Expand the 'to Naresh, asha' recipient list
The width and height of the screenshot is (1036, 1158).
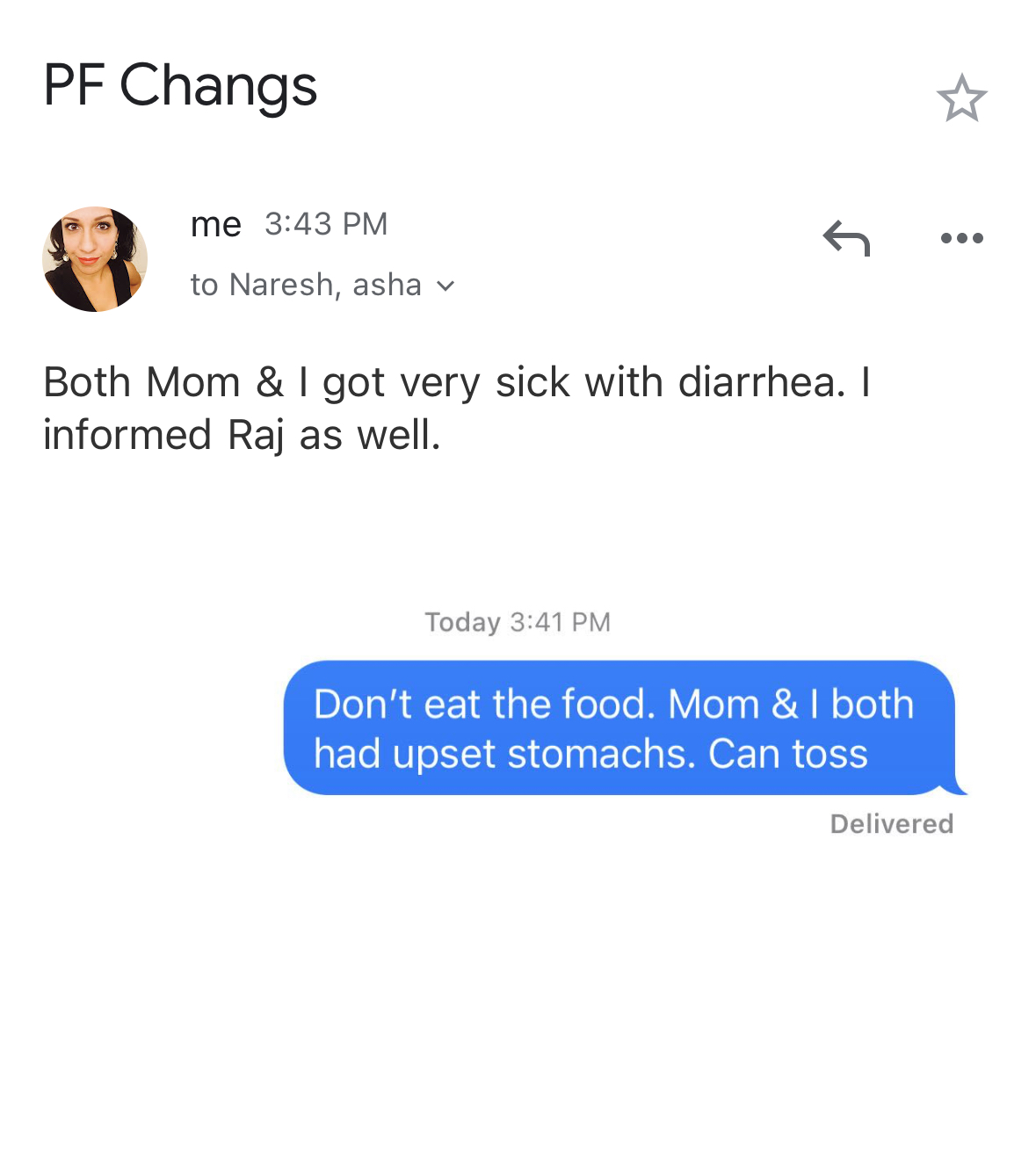[321, 285]
